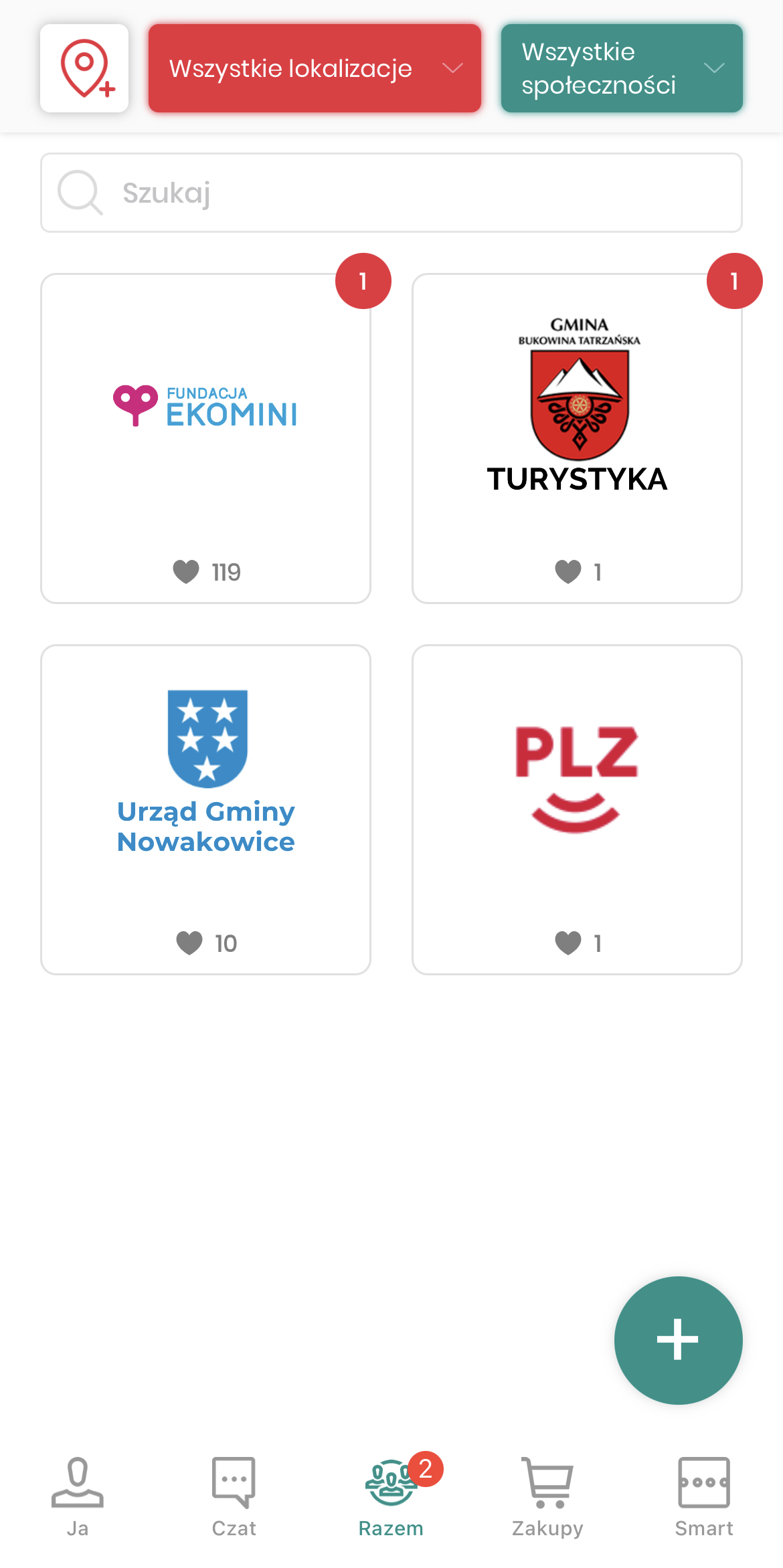The image size is (783, 1568).
Task: Open the Gmina Bukowina Tatrzańska Turystyka card
Action: click(577, 438)
